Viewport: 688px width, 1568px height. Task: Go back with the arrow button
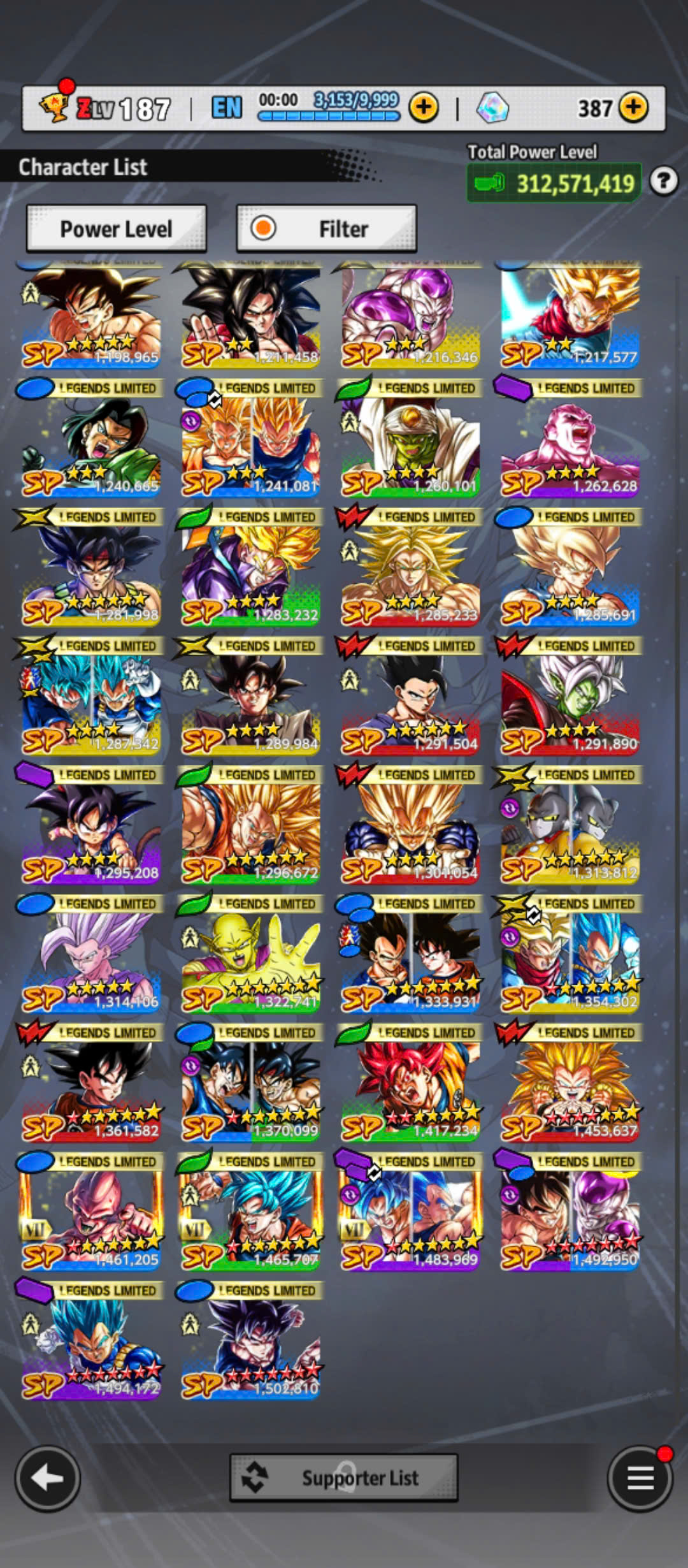47,1477
